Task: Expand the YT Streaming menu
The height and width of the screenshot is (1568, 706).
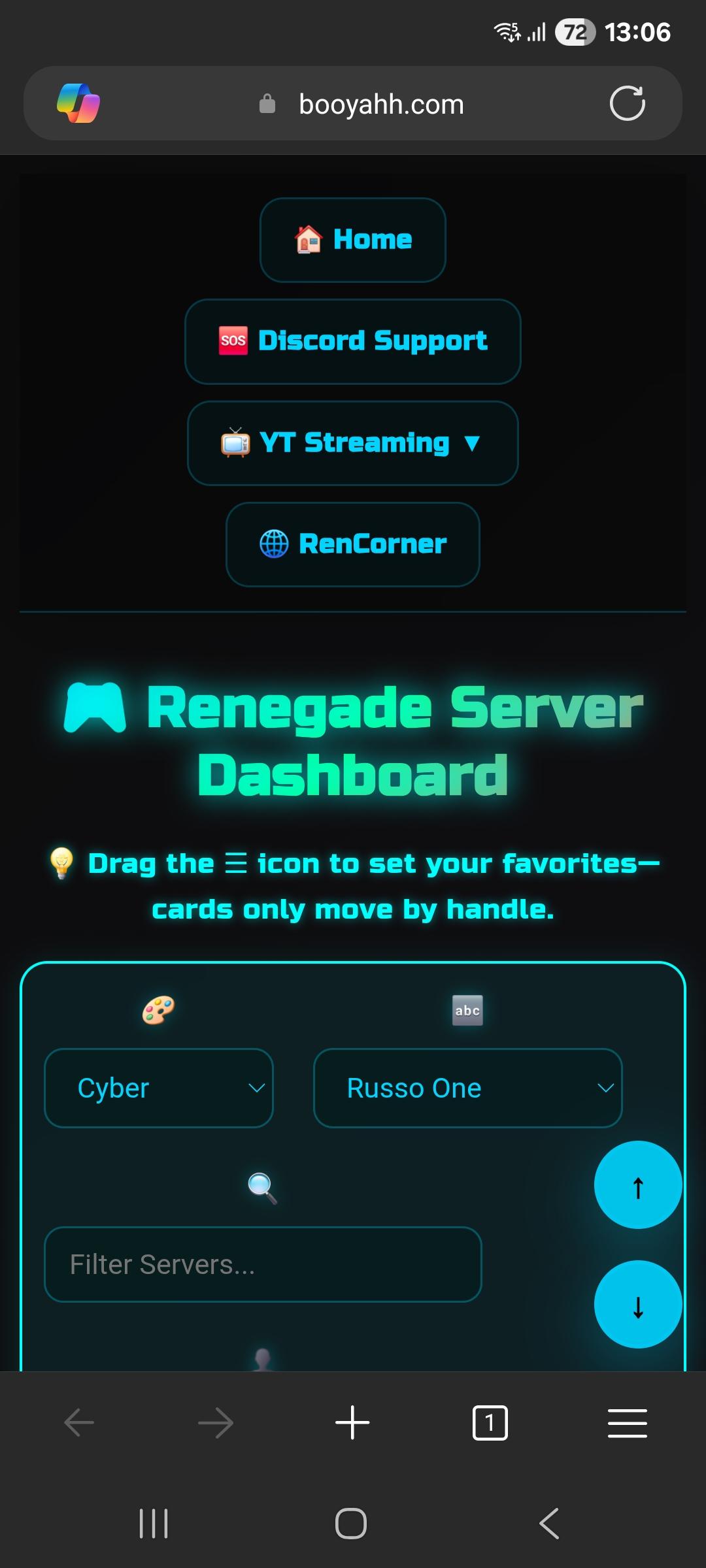Action: (x=353, y=443)
